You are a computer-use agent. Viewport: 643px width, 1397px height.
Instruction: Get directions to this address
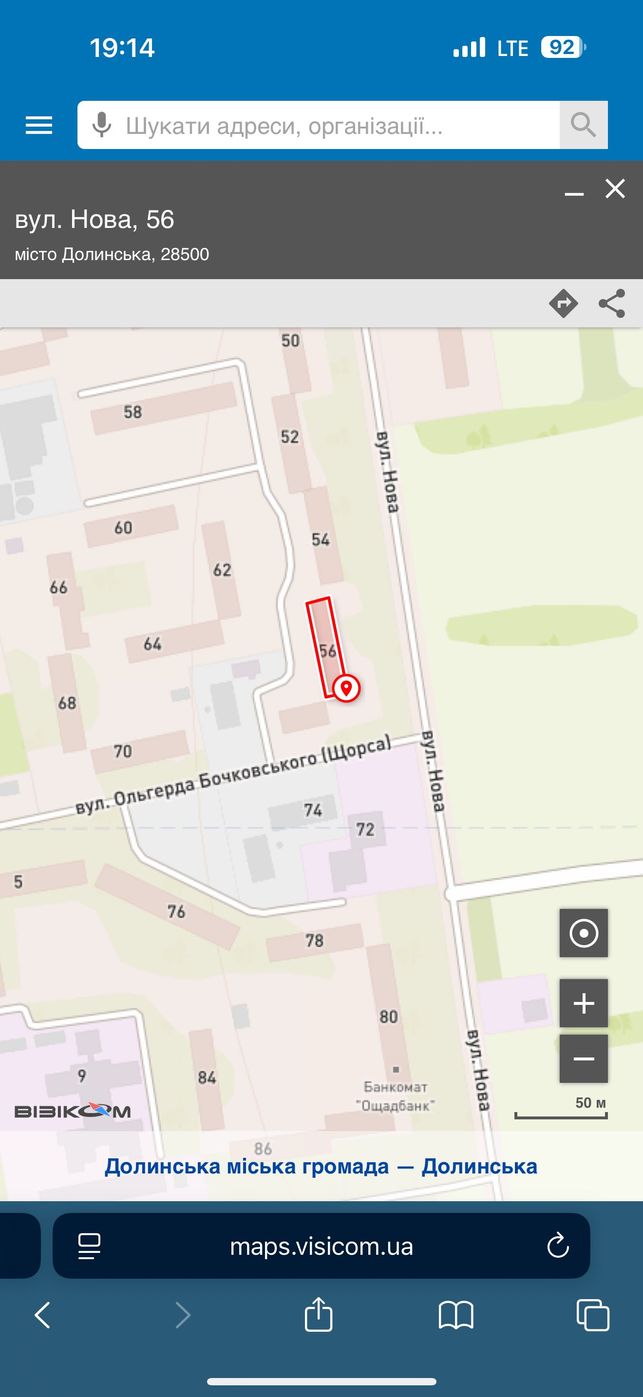point(564,303)
